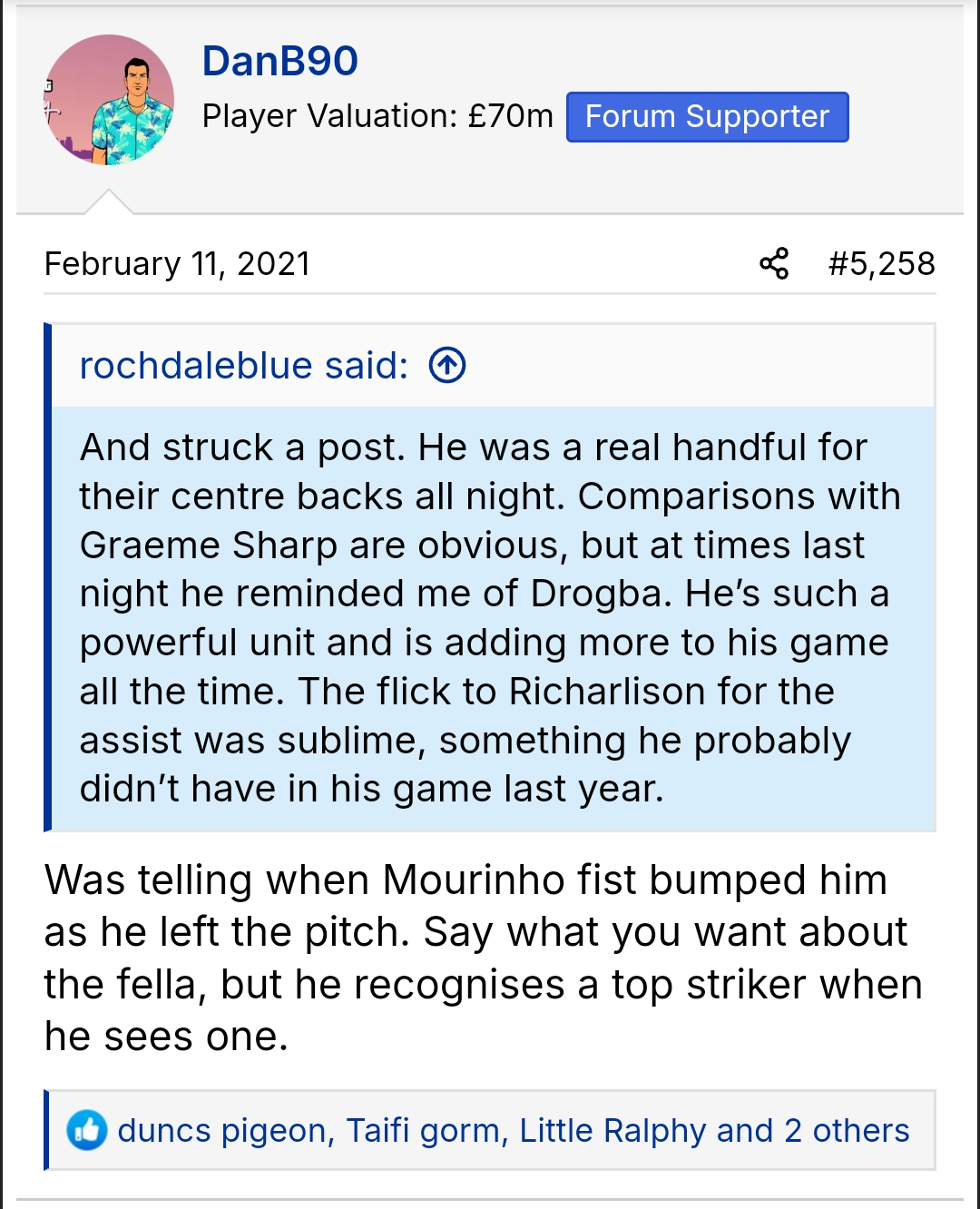The height and width of the screenshot is (1209, 980).
Task: Open the February 11, 2021 post date link
Action: tap(177, 264)
